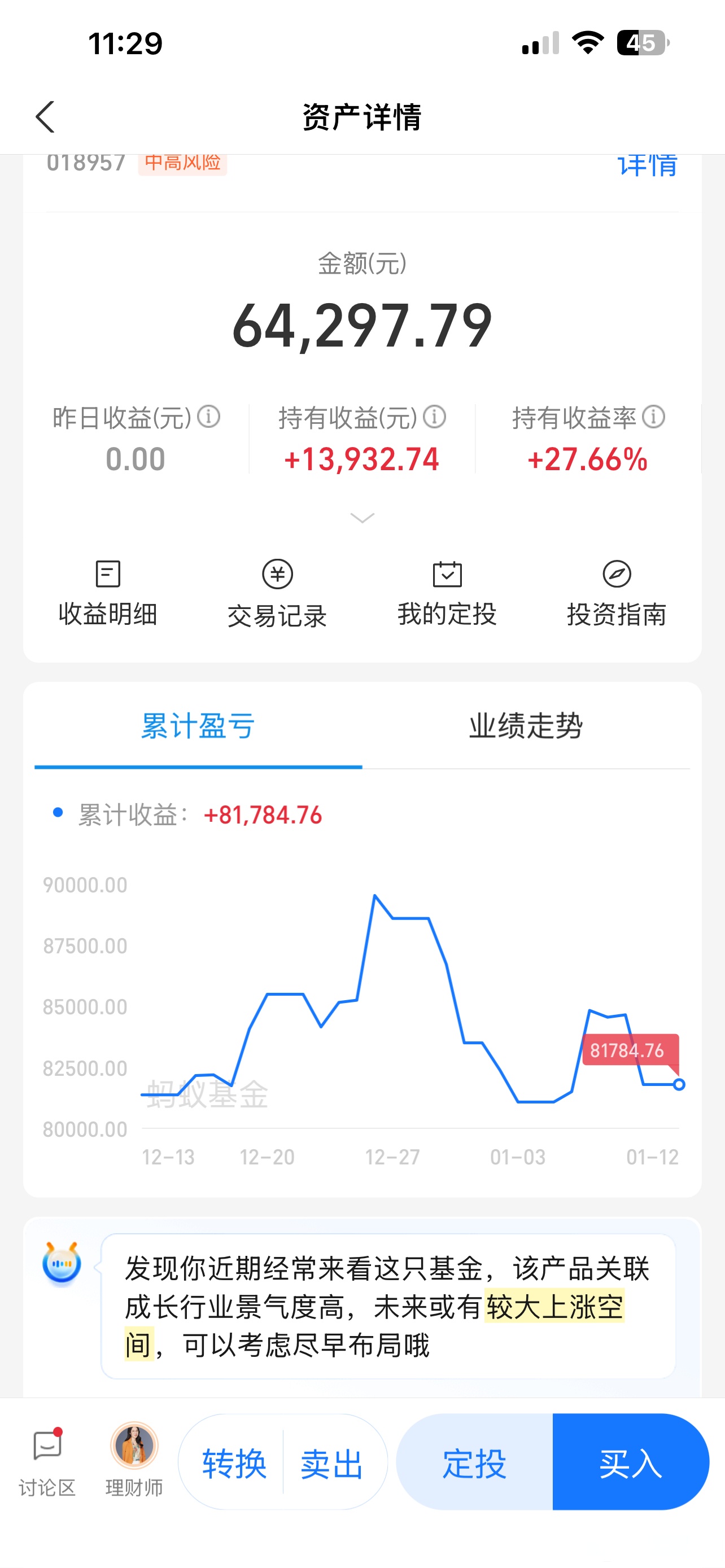Switch to 业绩走势 tab
725x1568 pixels.
tap(525, 726)
